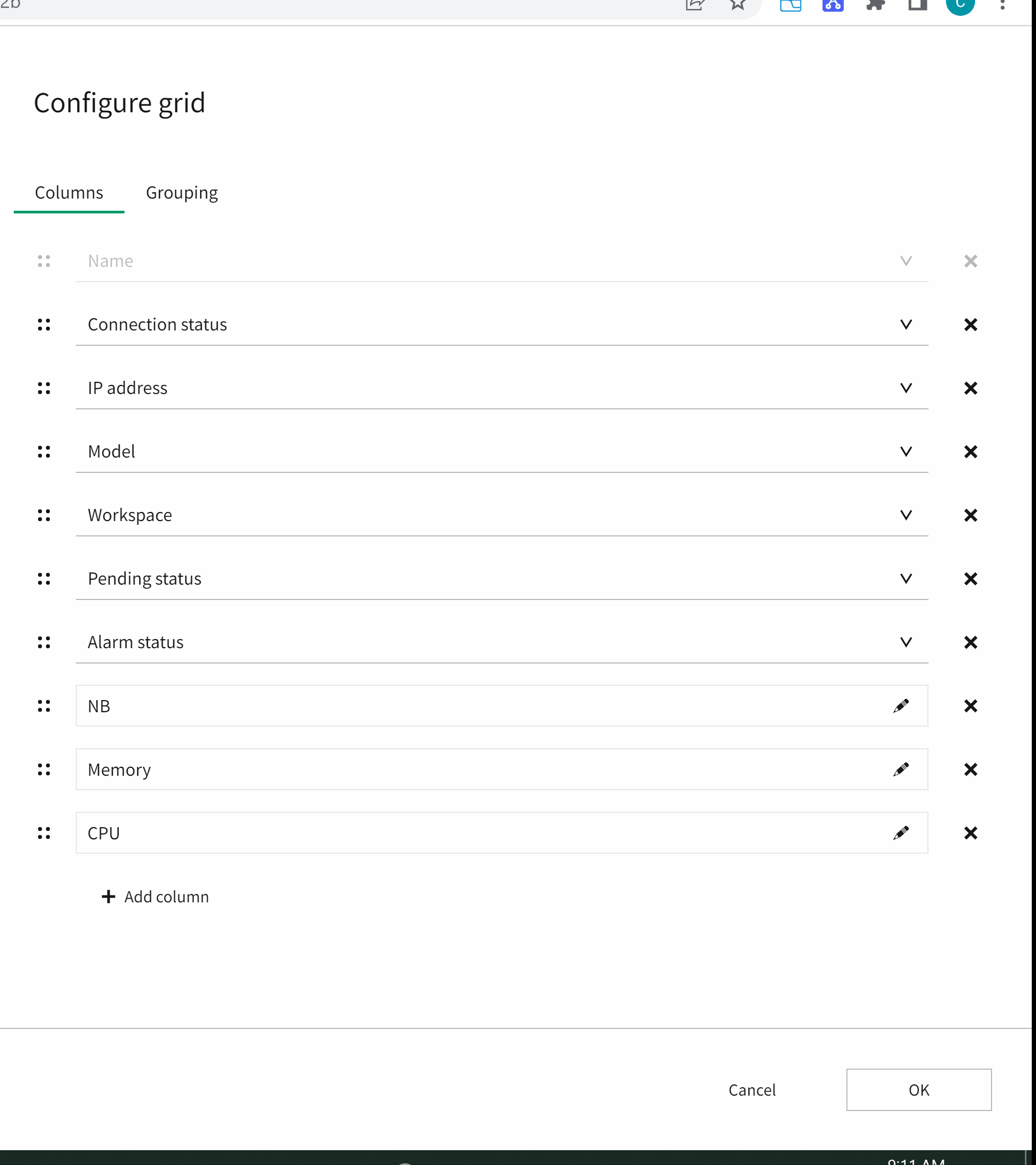This screenshot has height=1165, width=1036.
Task: Open the IP address column dropdown
Action: [x=906, y=388]
